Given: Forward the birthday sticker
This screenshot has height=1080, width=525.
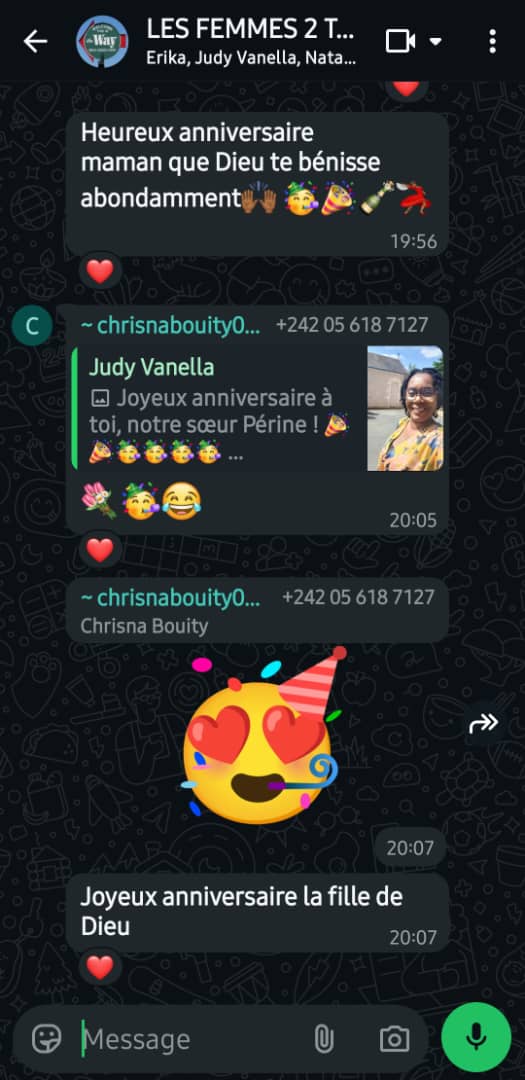Looking at the screenshot, I should (484, 723).
